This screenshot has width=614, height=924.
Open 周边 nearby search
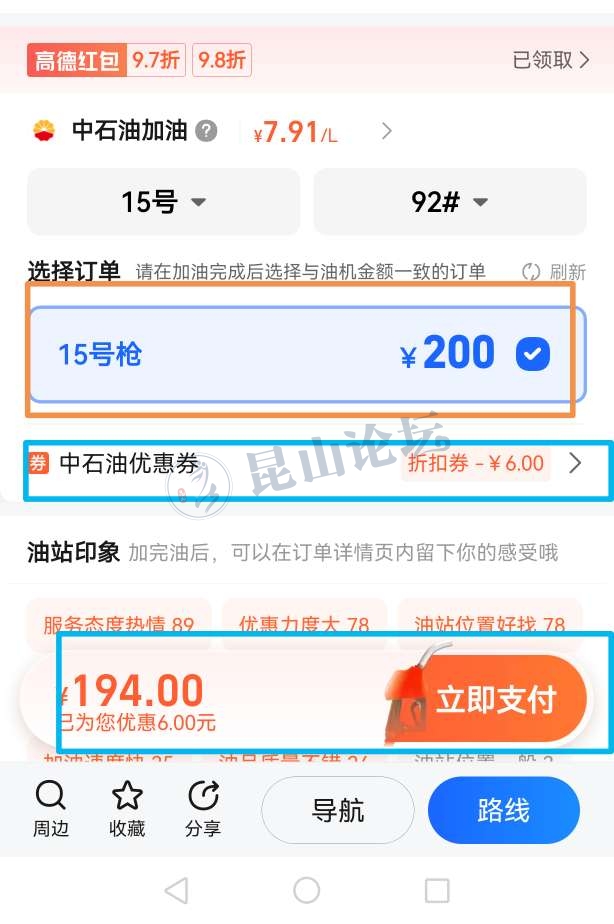pos(50,809)
